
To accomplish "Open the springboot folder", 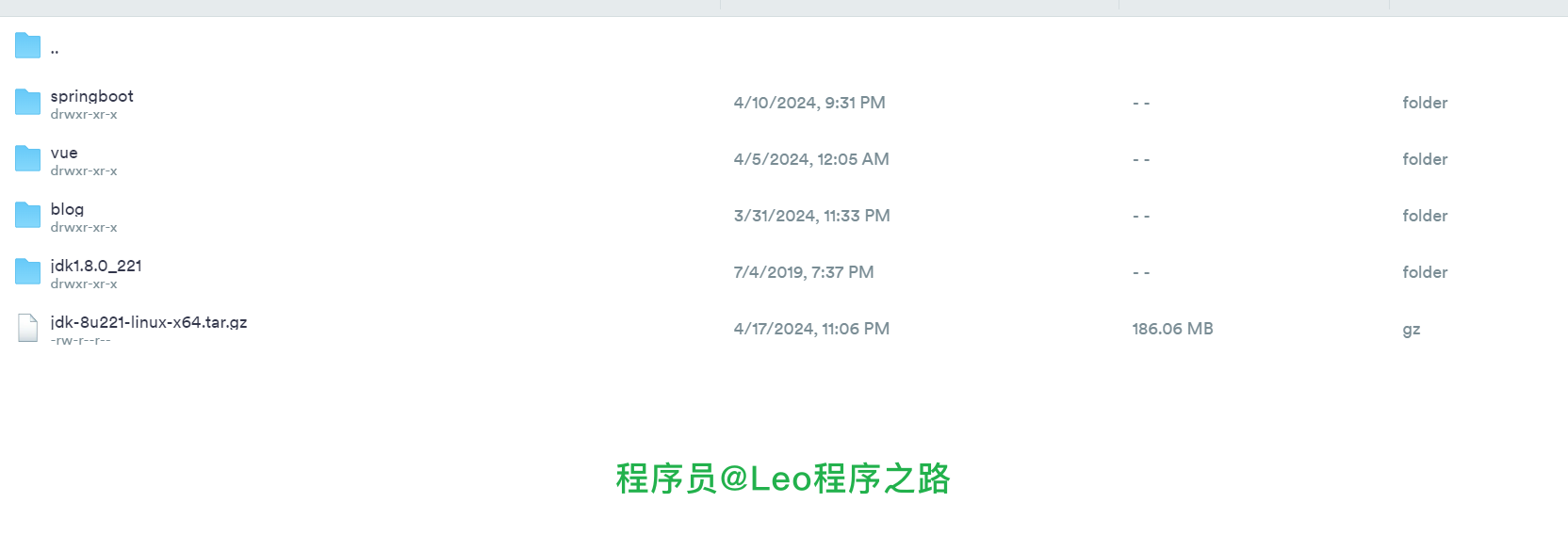I will [x=91, y=97].
